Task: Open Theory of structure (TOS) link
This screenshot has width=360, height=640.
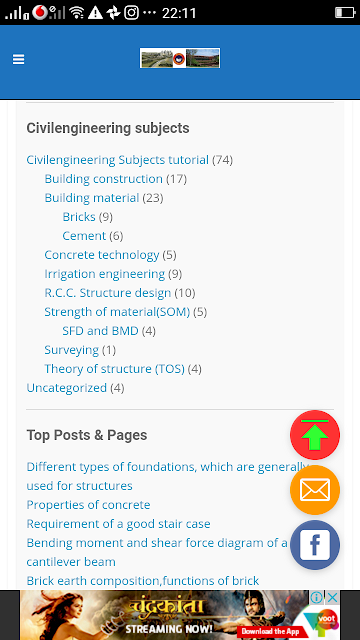Action: click(x=114, y=369)
